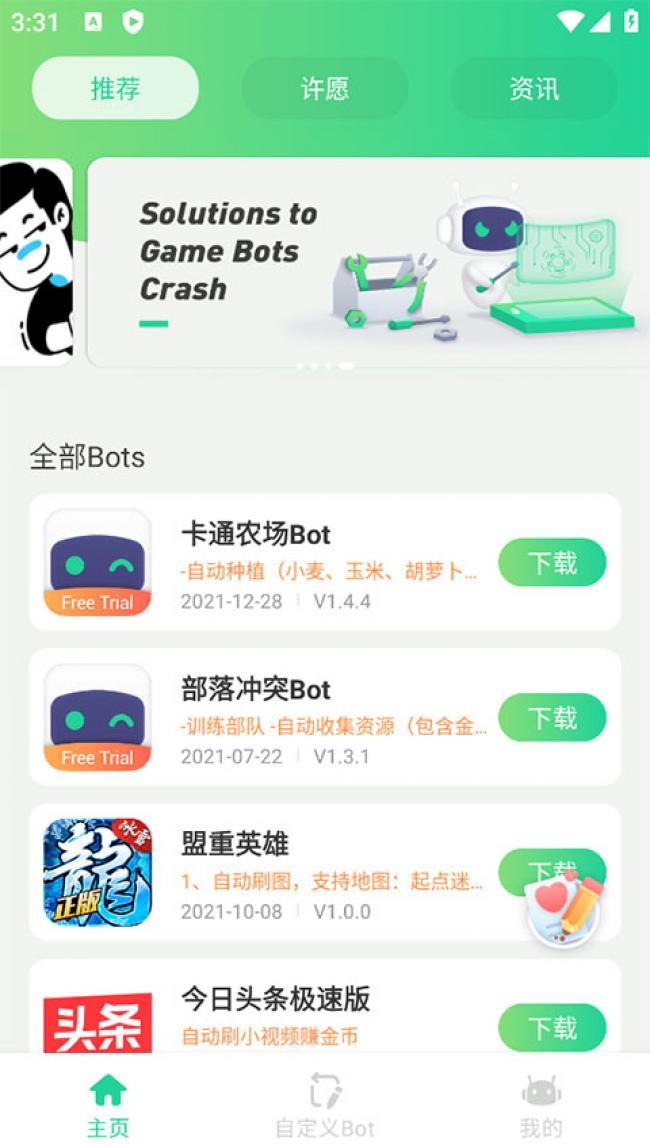Switch to the 资讯 tab

pyautogui.click(x=534, y=89)
